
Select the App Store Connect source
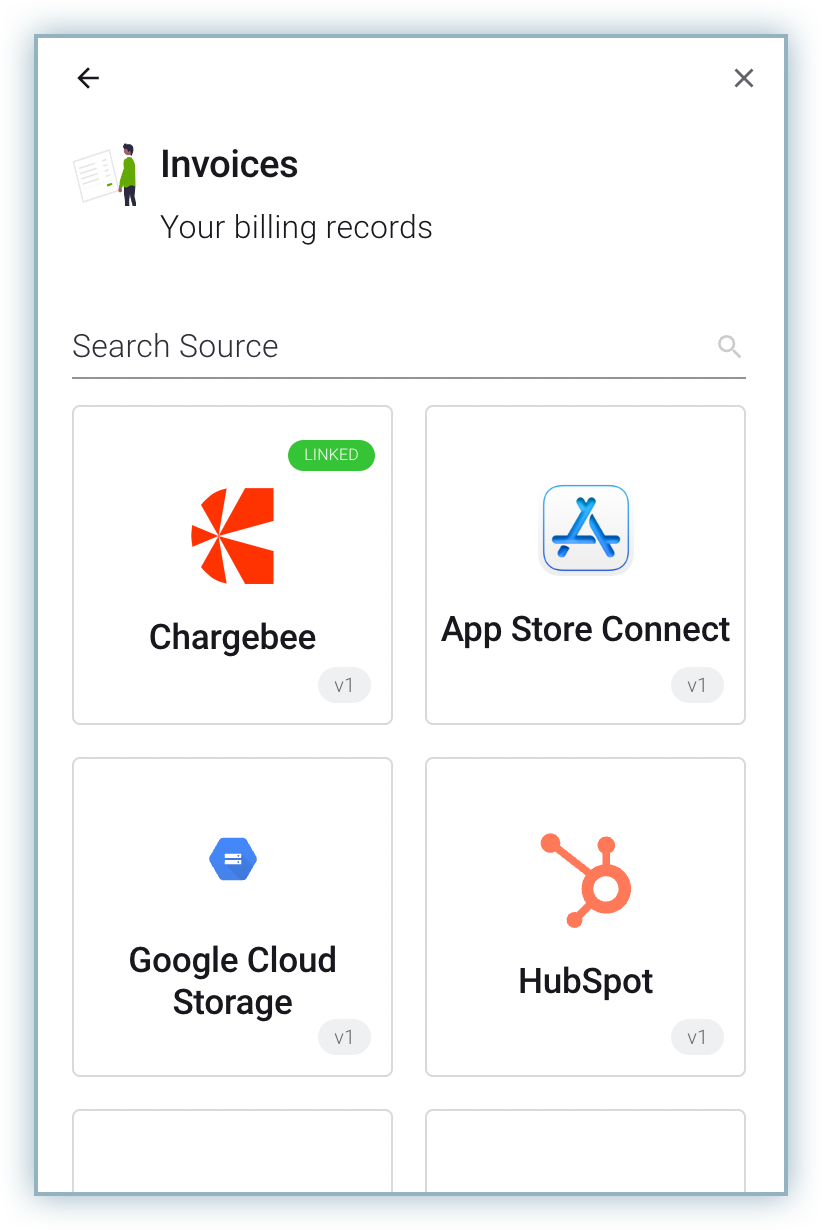point(585,565)
